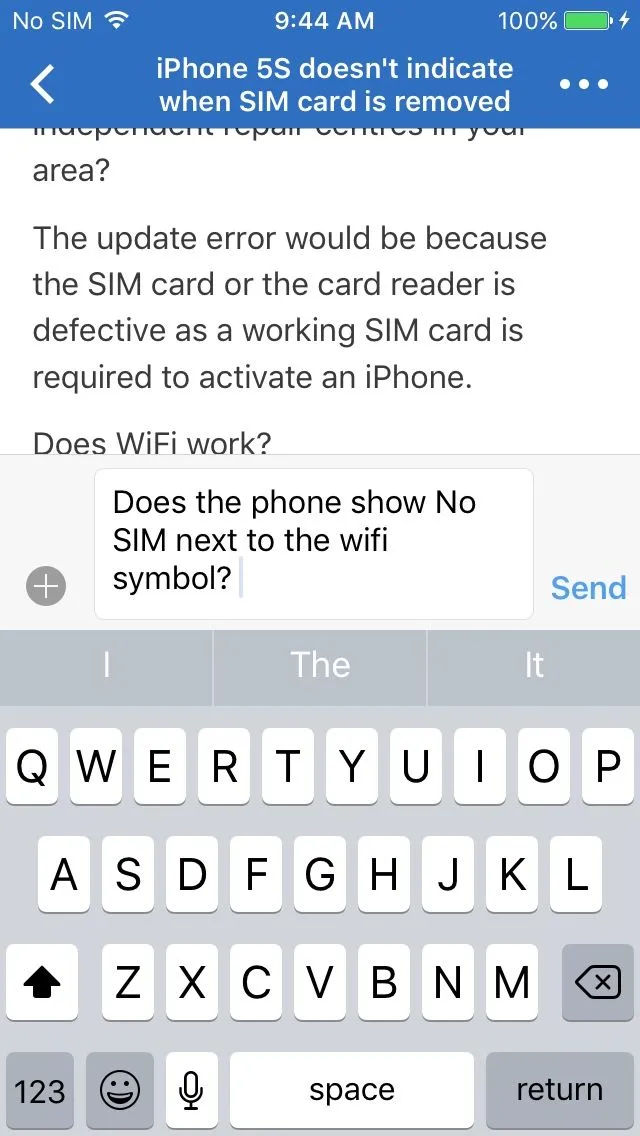Start dictation with the microphone key
The height and width of the screenshot is (1136, 640).
tap(192, 1090)
